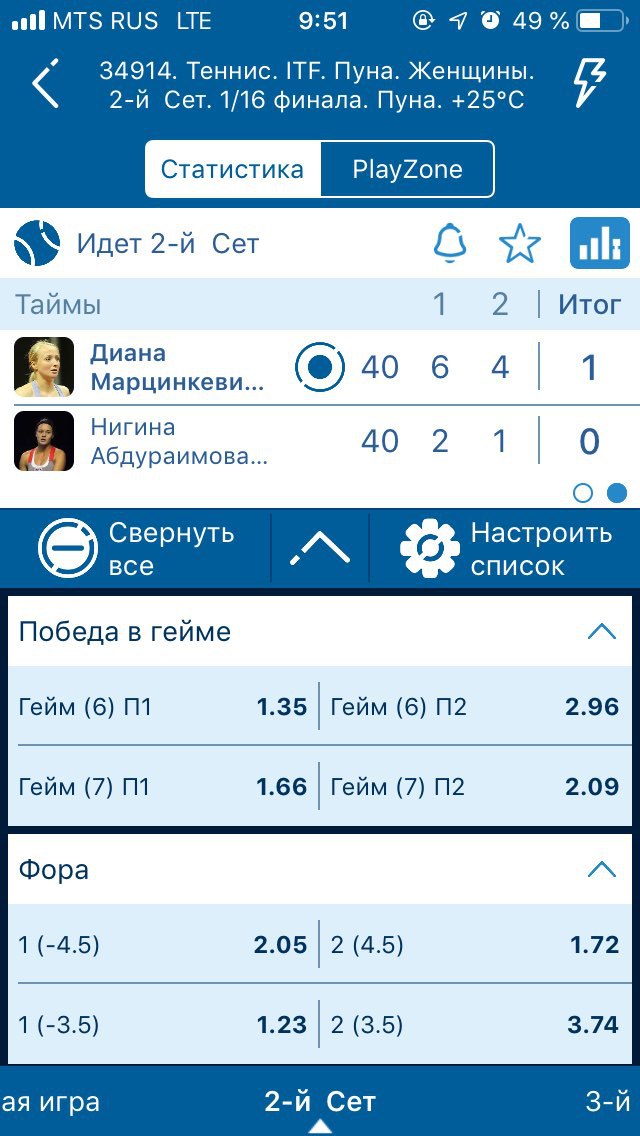Screen dimensions: 640x1136
Task: Choose Гейм (7) П1 at 1.66
Action: [x=163, y=786]
